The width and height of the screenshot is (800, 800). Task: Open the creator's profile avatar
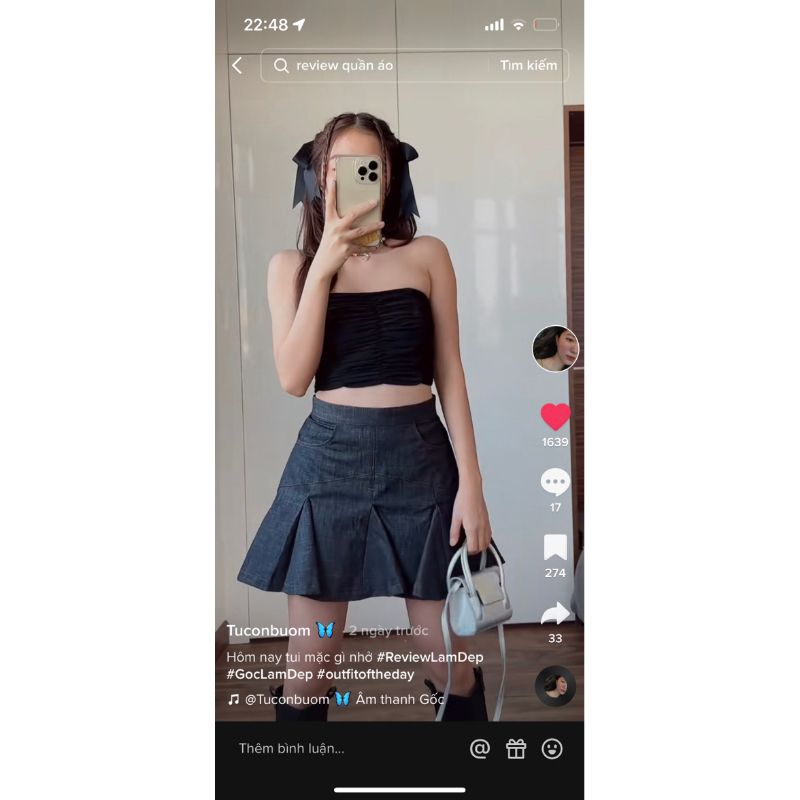click(x=555, y=349)
